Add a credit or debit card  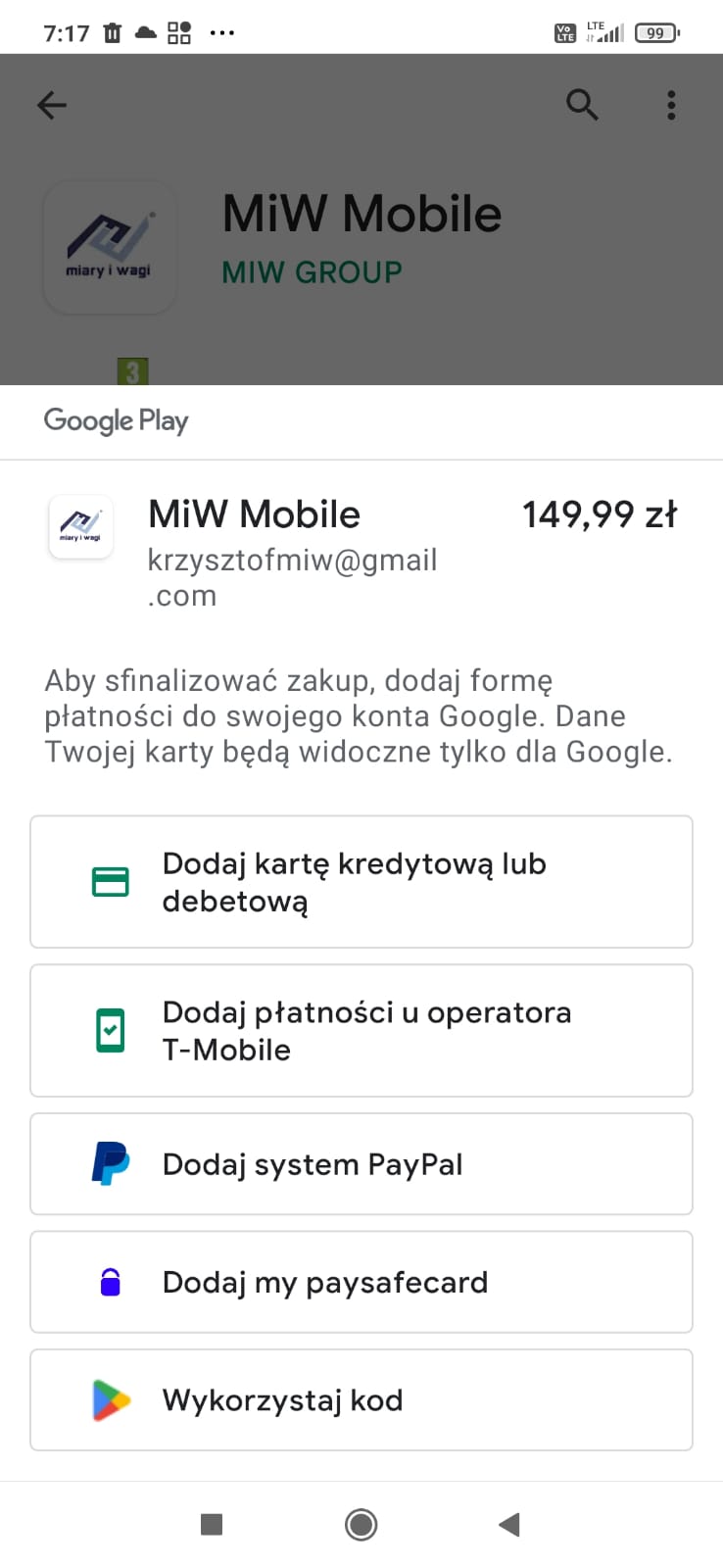click(x=361, y=882)
